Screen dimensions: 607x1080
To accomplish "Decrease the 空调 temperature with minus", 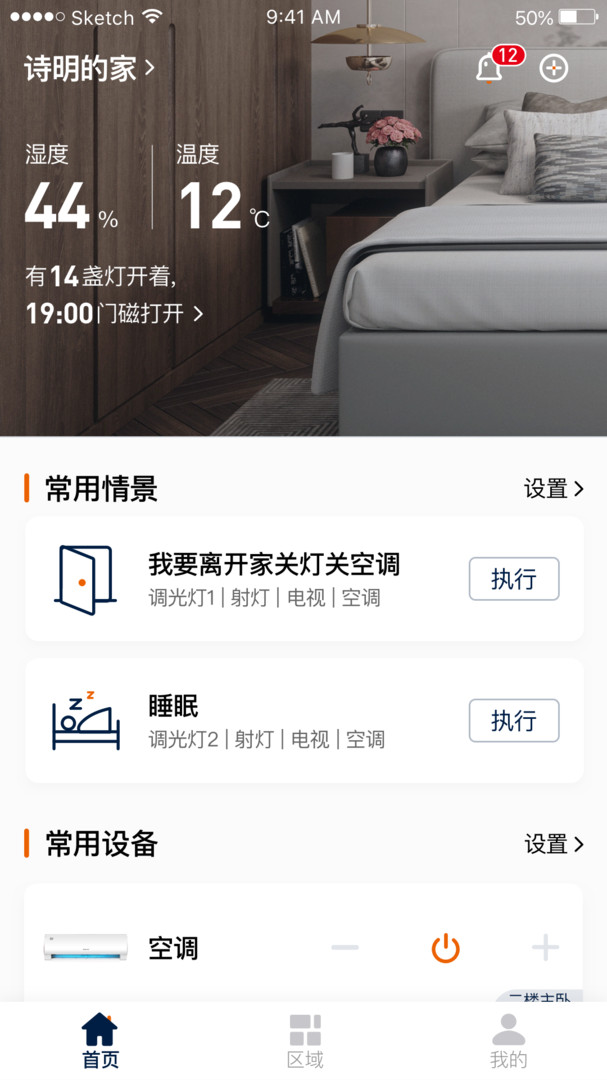I will pos(345,948).
